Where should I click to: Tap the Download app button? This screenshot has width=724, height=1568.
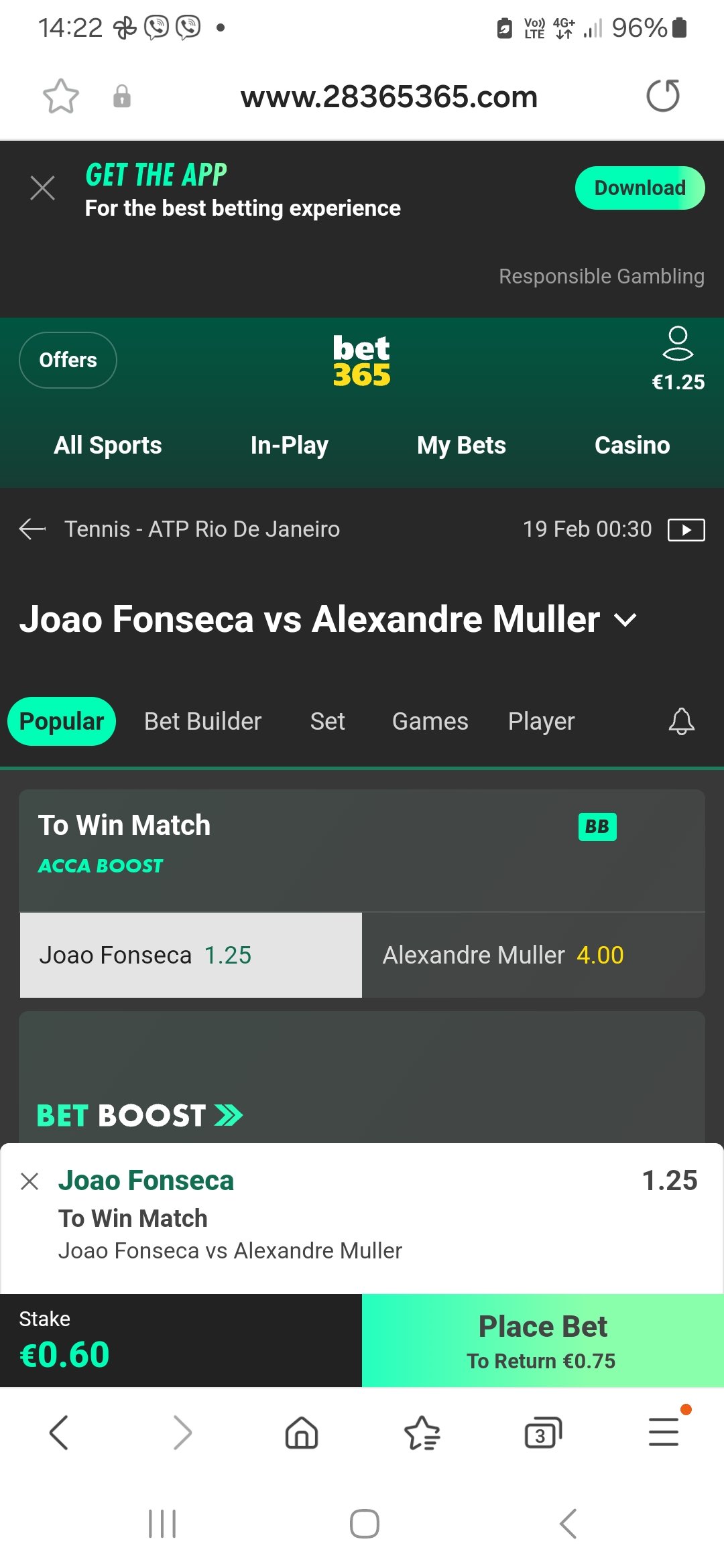pyautogui.click(x=640, y=188)
